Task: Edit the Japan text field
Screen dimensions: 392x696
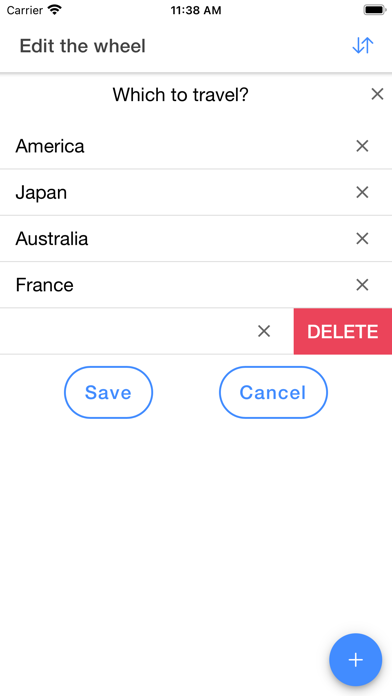Action: 178,193
